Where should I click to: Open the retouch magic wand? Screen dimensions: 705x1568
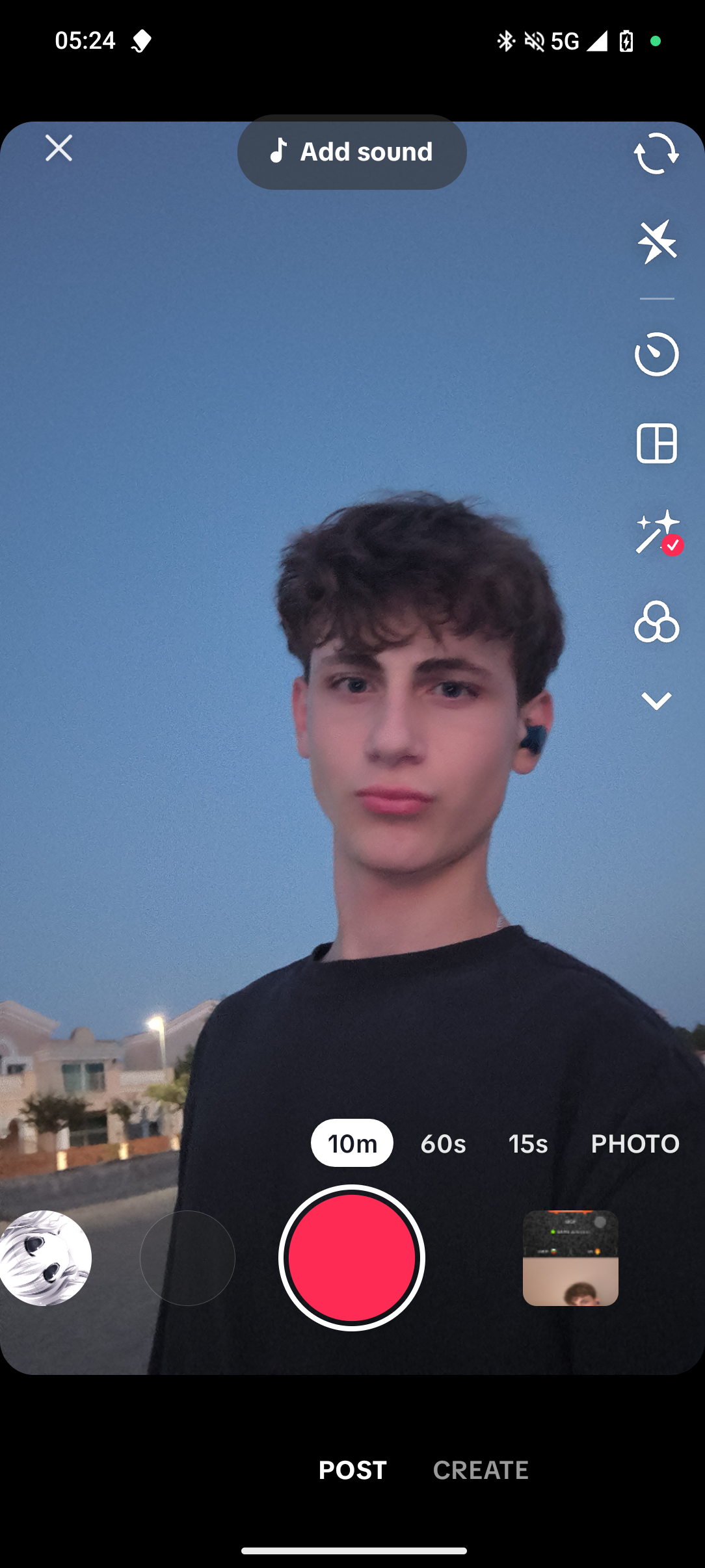tap(658, 532)
